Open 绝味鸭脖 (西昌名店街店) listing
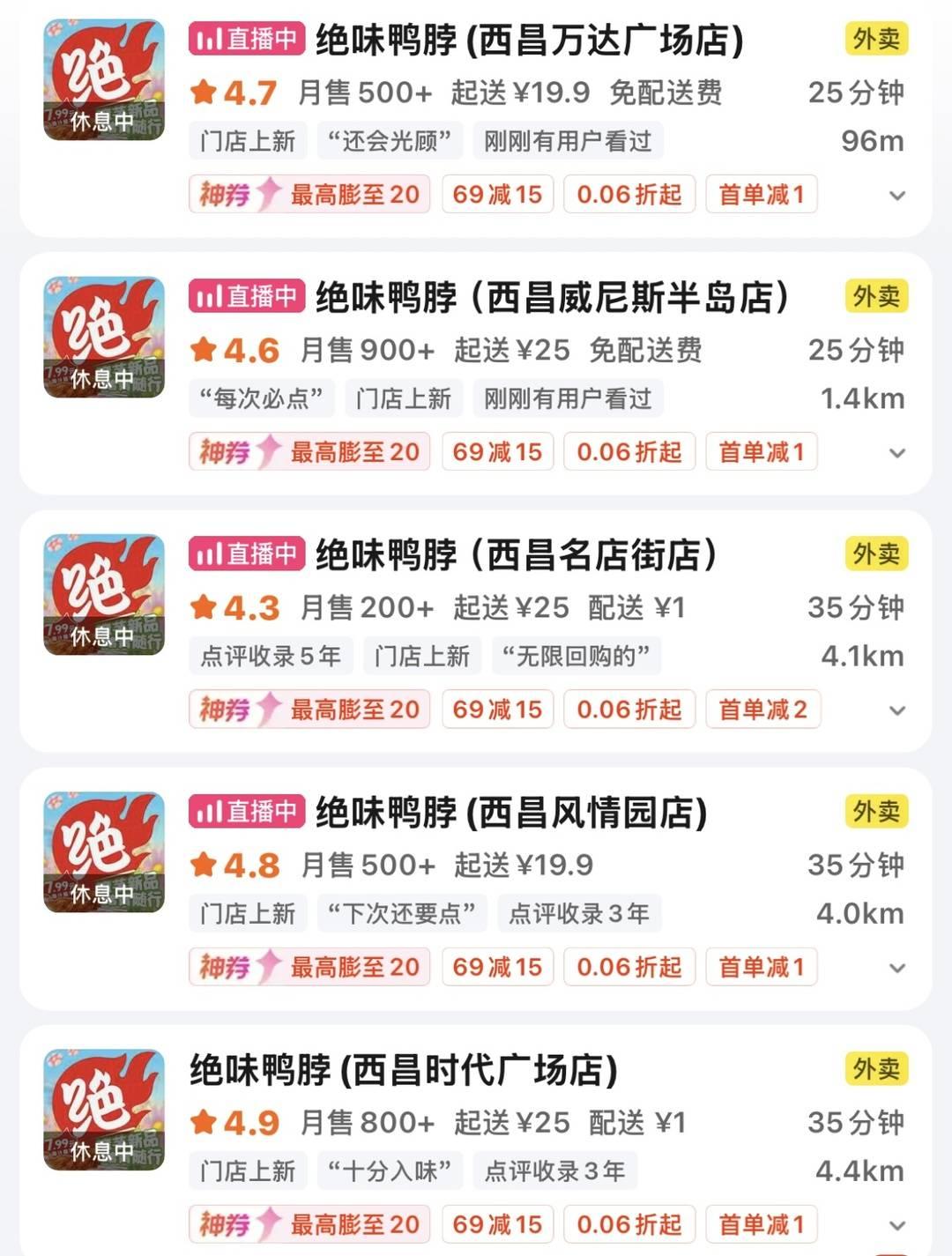This screenshot has width=952, height=1256. click(x=516, y=555)
